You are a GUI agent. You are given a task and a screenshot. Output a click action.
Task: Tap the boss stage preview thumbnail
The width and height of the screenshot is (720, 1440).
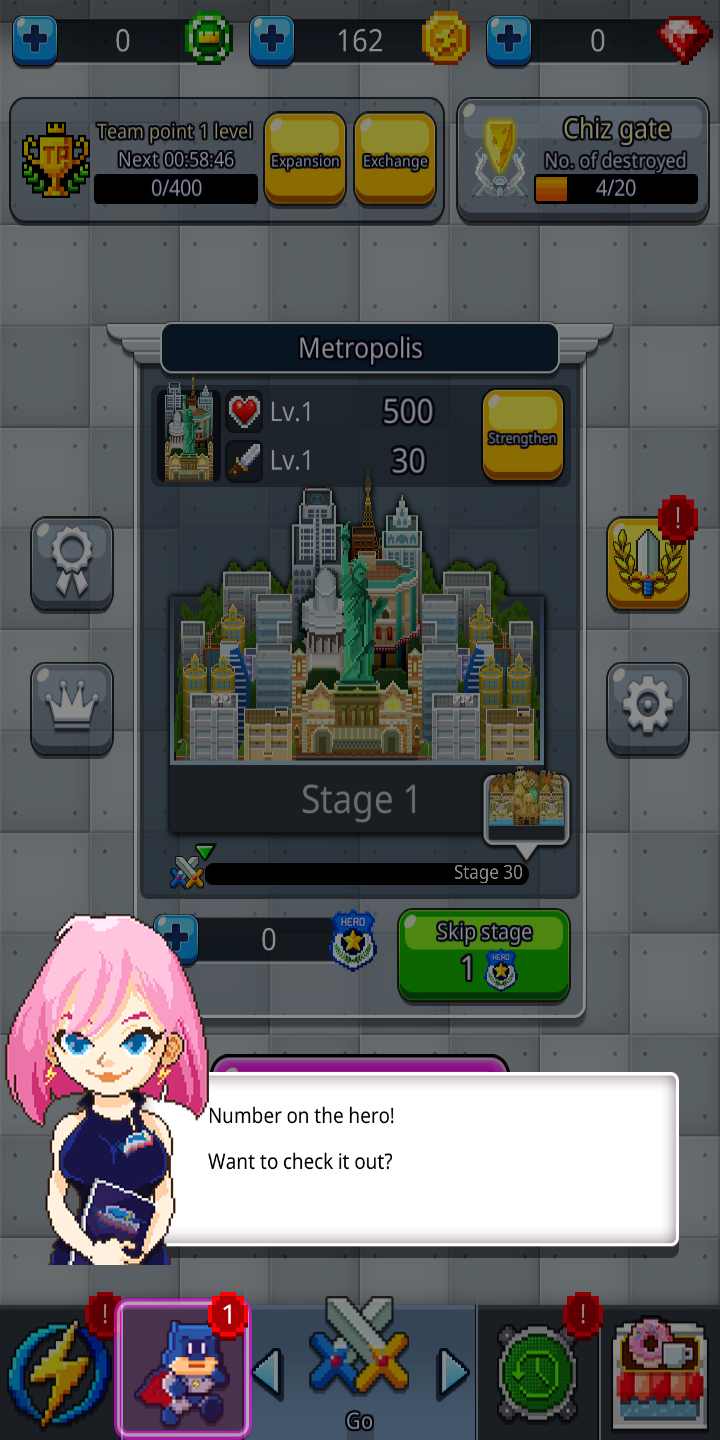[x=527, y=806]
